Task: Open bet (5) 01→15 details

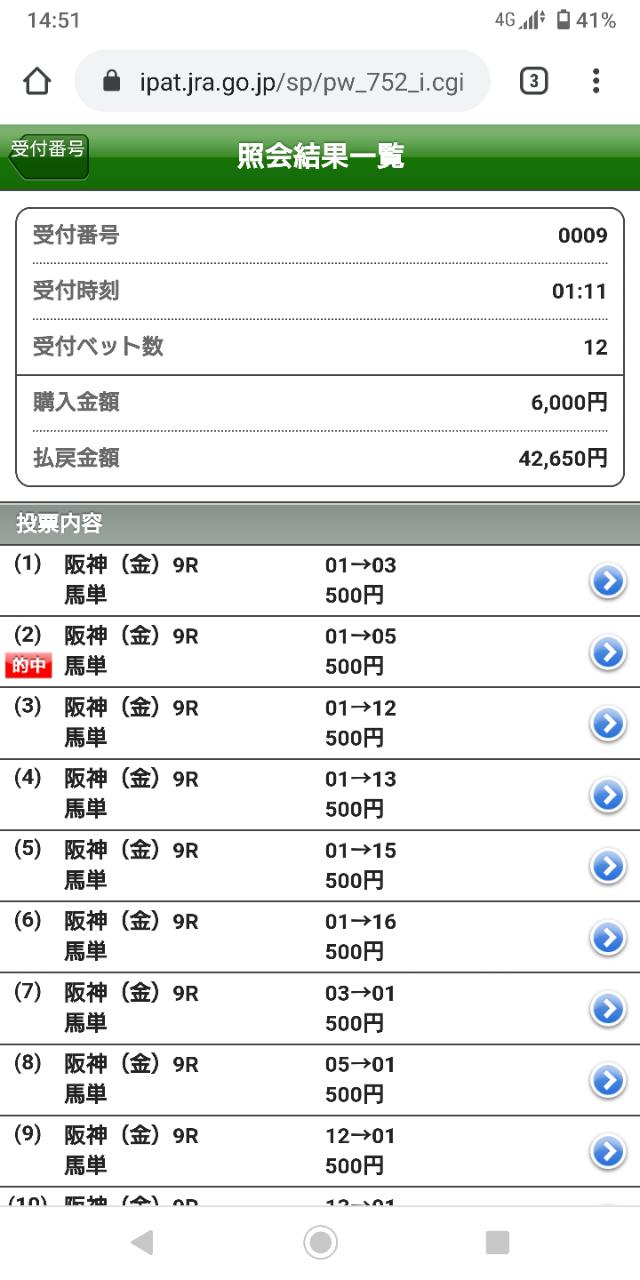Action: 607,866
